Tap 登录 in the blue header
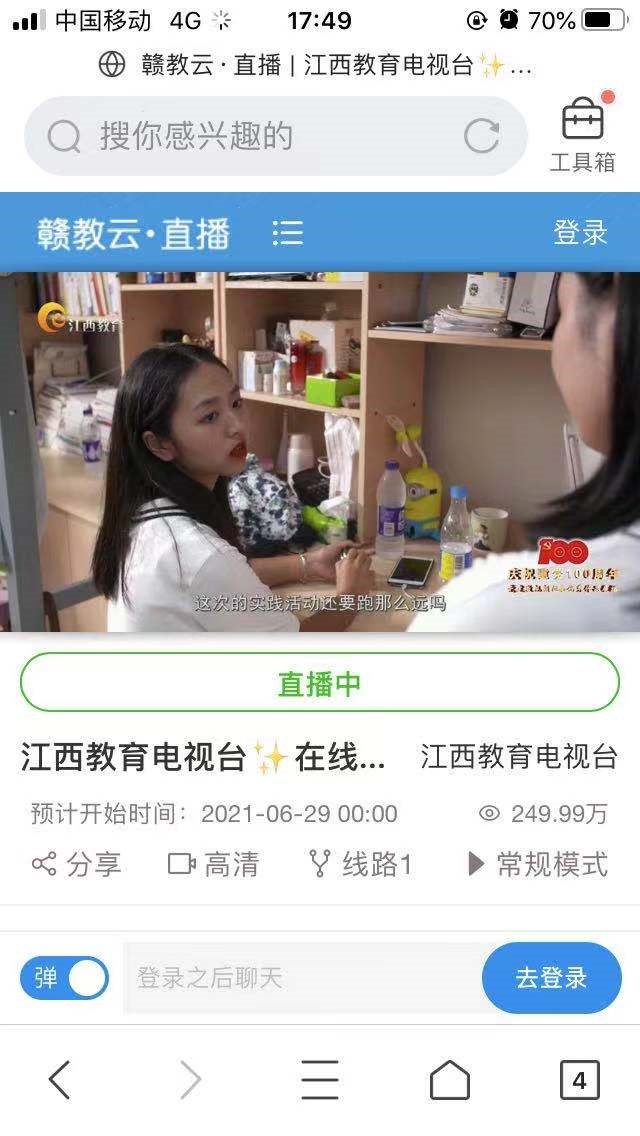This screenshot has width=640, height=1136. point(580,233)
